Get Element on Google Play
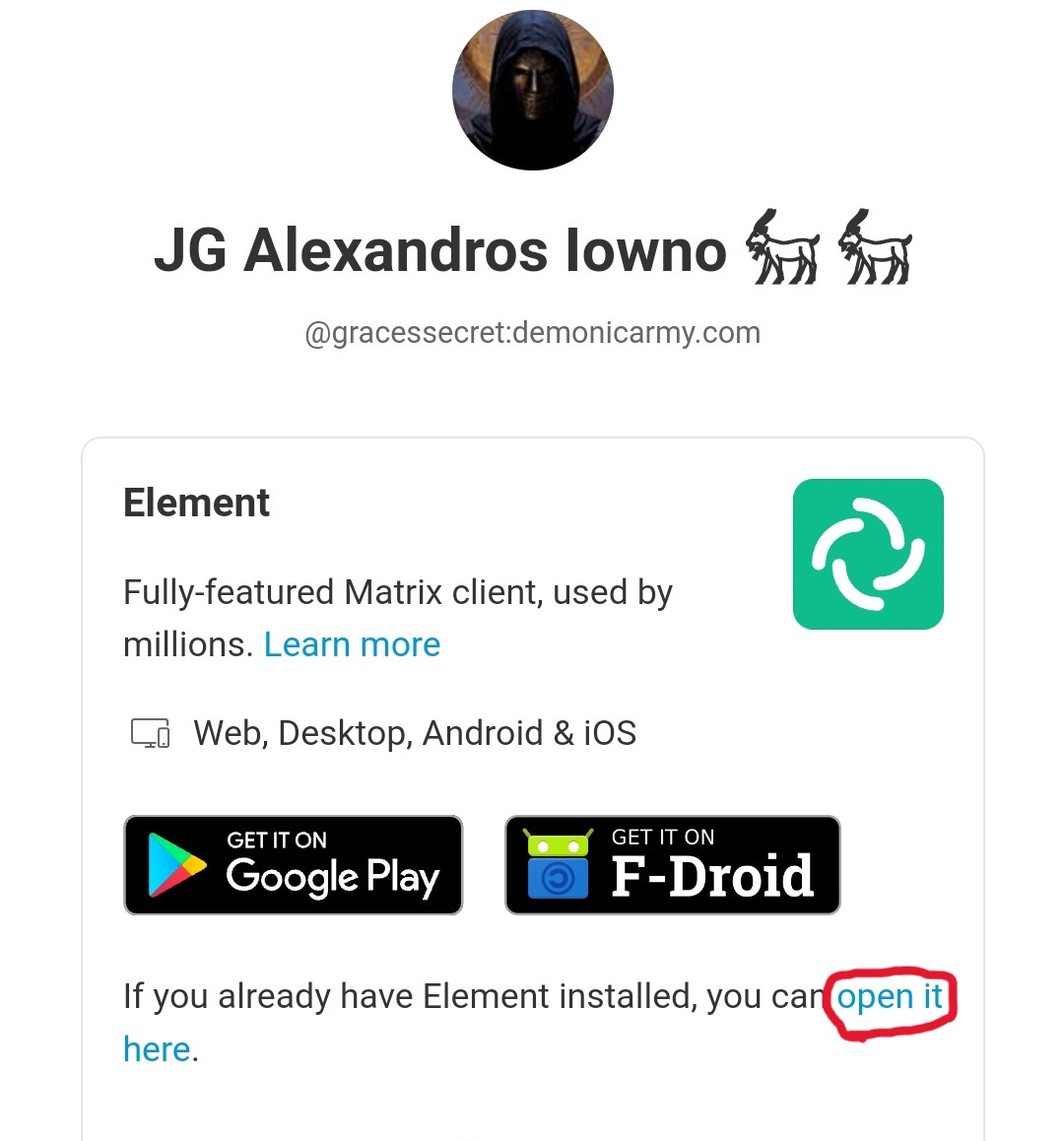1064x1141 pixels. pos(293,865)
